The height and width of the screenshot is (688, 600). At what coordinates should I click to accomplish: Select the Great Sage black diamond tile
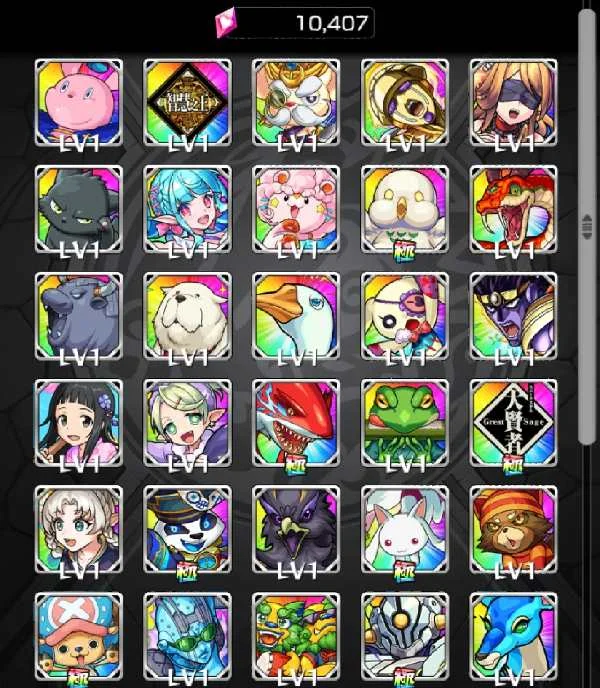click(513, 424)
